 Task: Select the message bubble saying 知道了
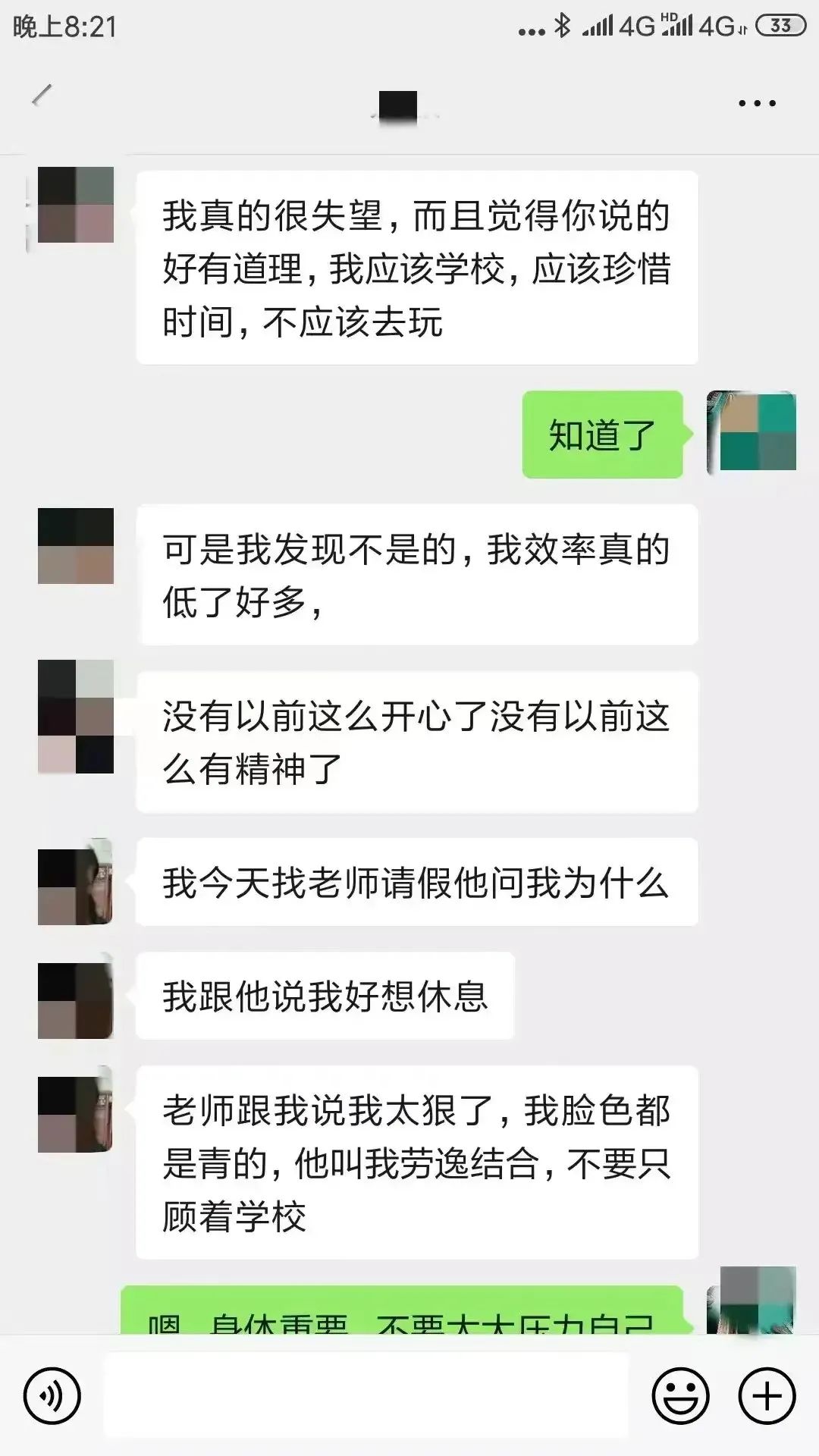[x=601, y=432]
